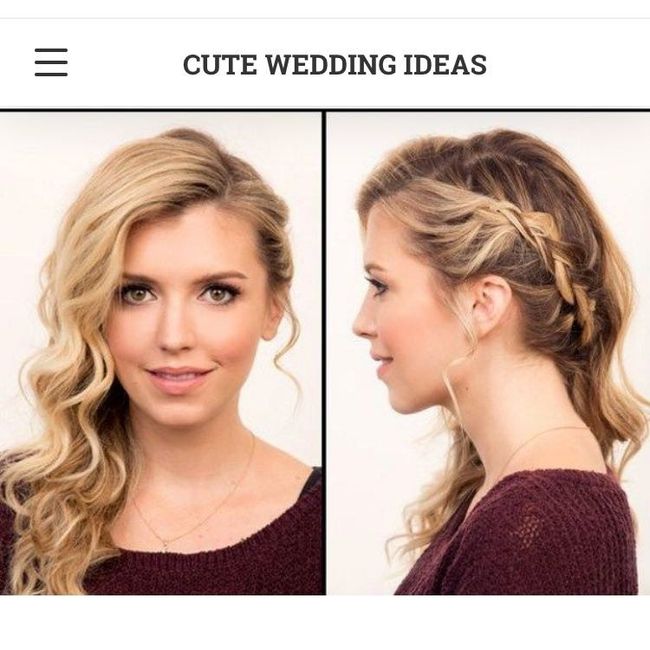
Task: Open the hamburger menu
Action: coord(51,62)
